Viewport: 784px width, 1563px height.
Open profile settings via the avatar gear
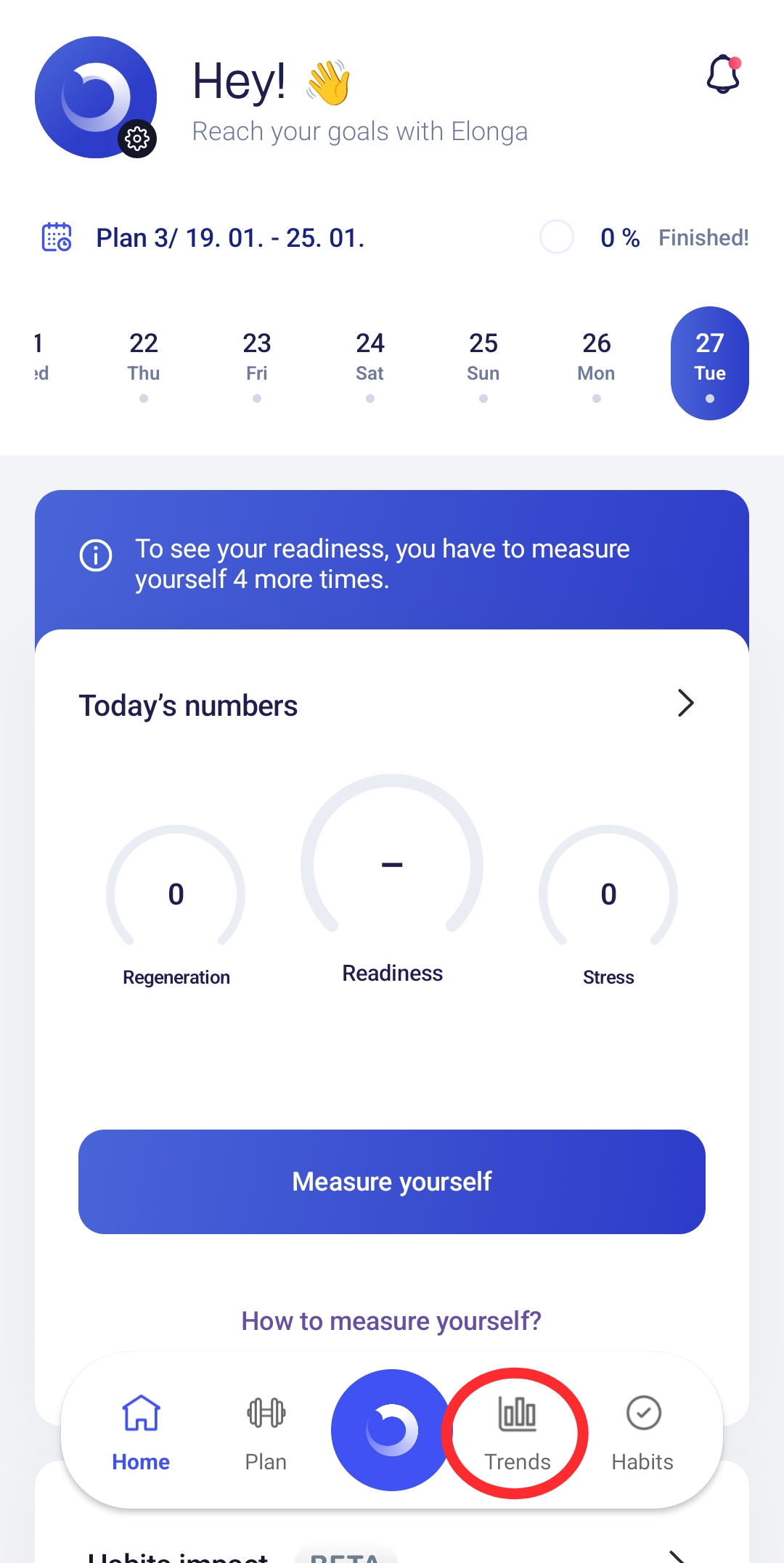tap(137, 138)
